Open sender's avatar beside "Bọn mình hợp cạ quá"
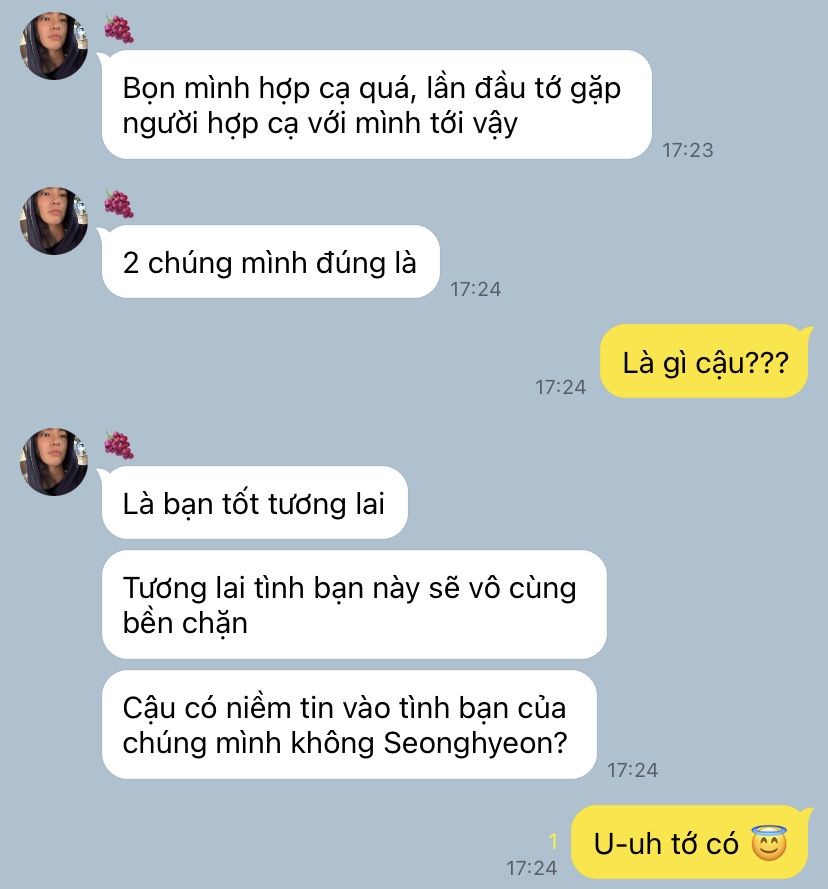 (x=54, y=46)
